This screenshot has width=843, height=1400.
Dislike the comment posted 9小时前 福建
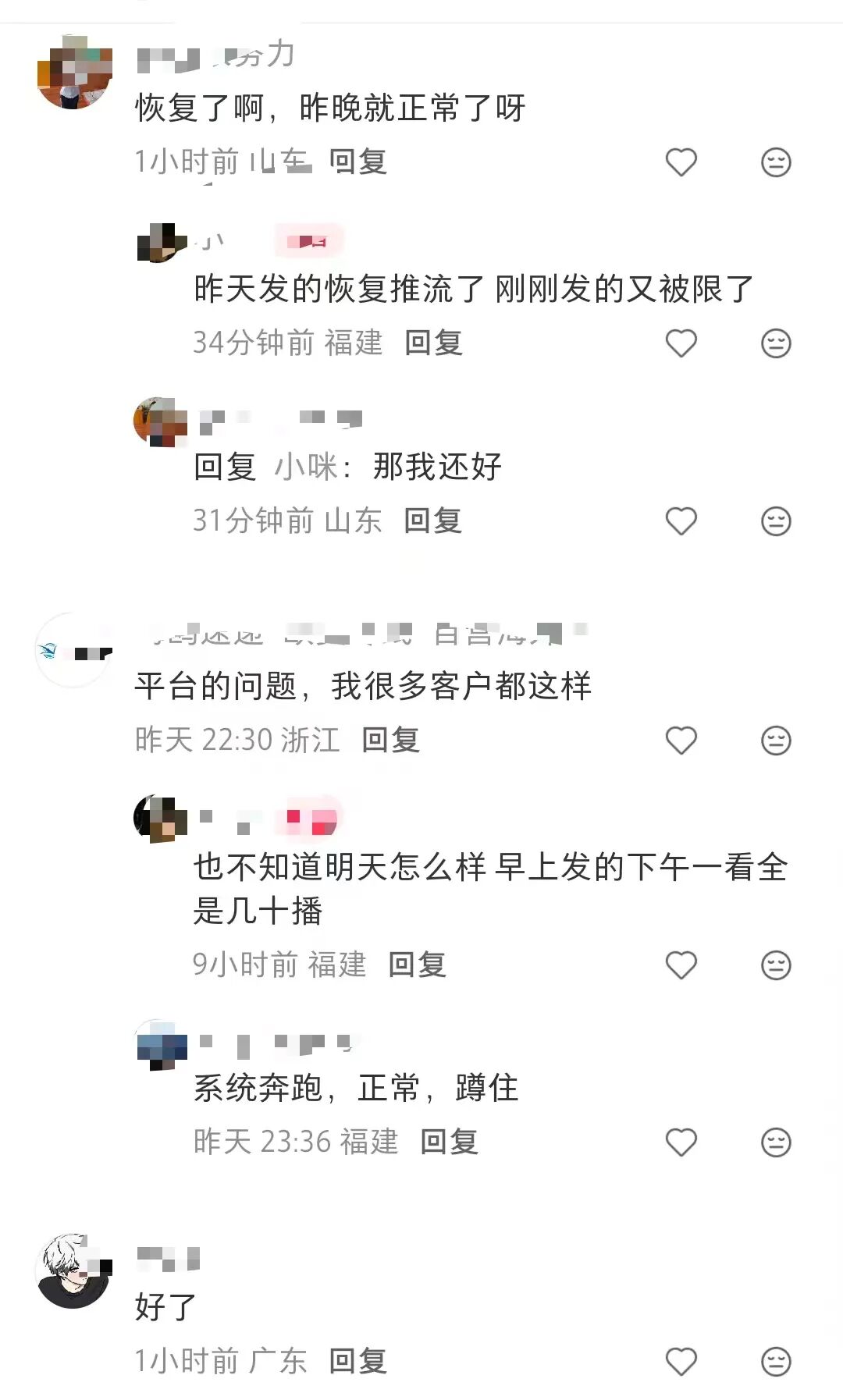(776, 965)
